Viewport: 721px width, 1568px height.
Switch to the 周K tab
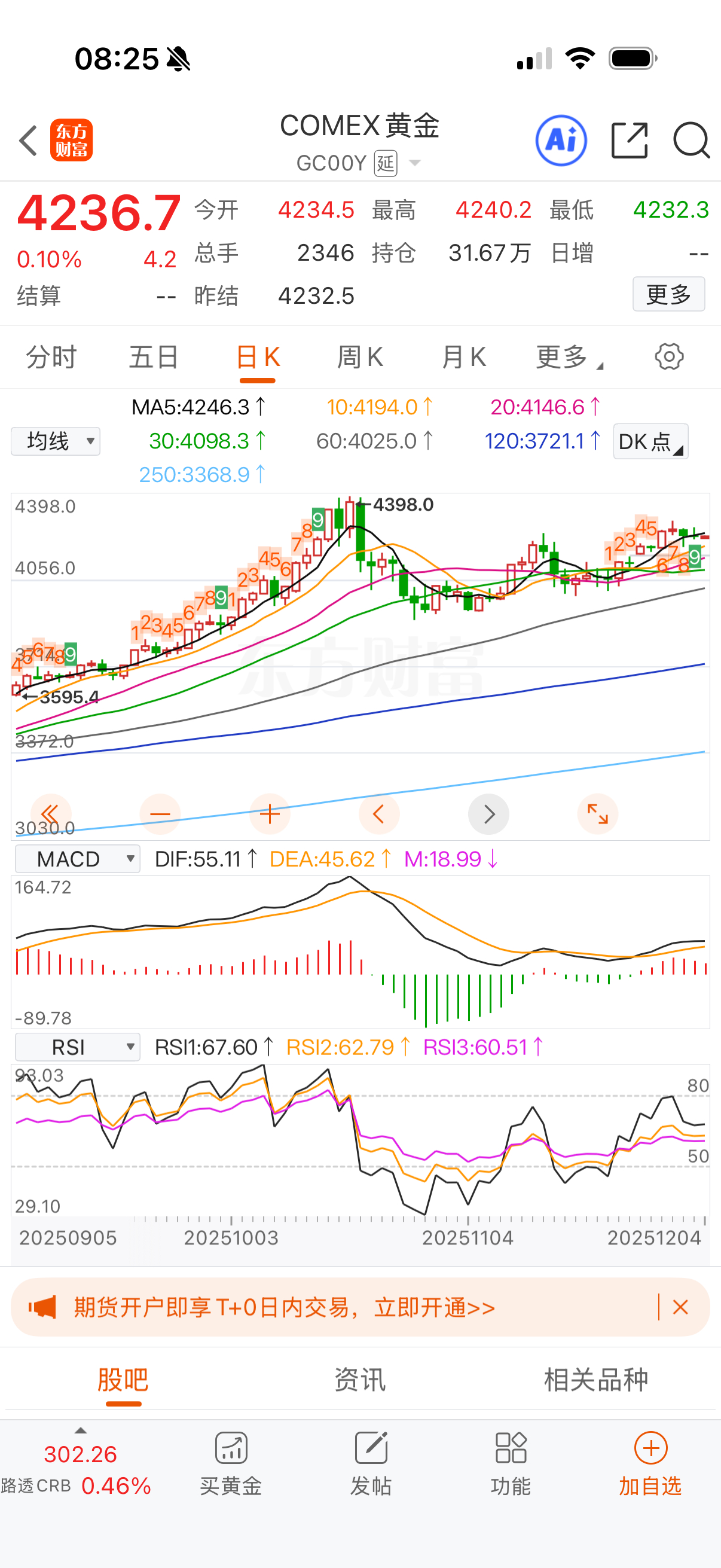tap(359, 356)
